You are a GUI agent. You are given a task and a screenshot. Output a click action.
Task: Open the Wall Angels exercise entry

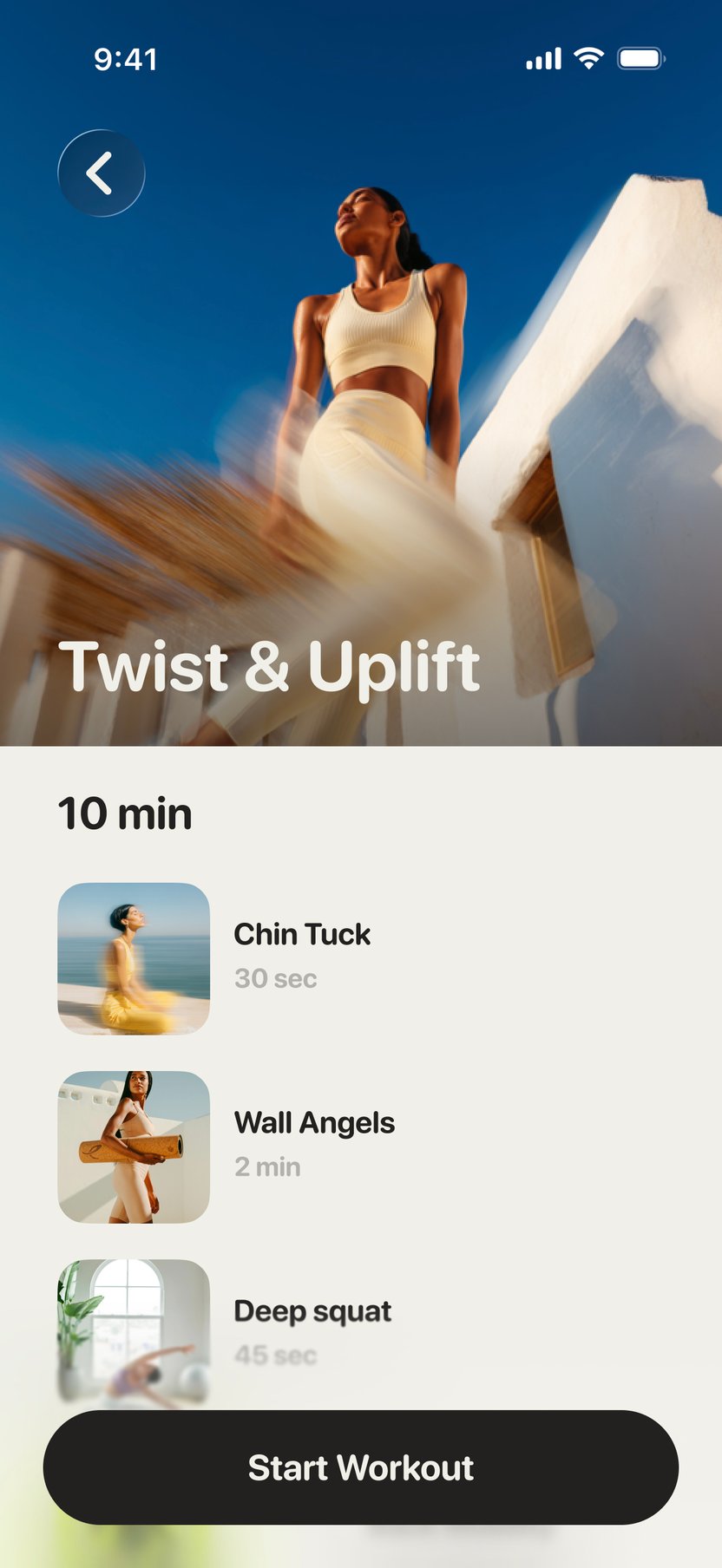tap(315, 1122)
